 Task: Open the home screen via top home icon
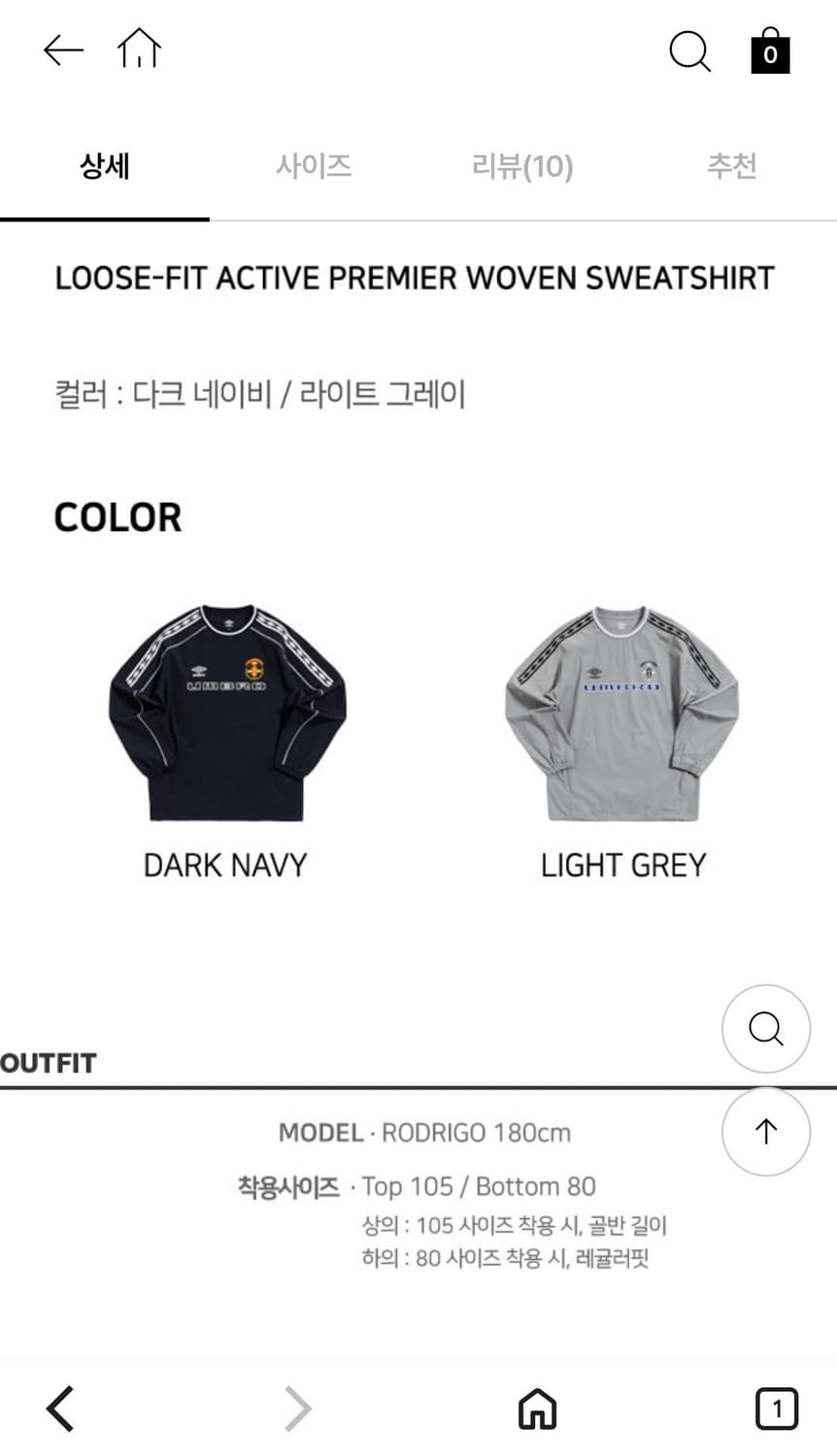(138, 49)
